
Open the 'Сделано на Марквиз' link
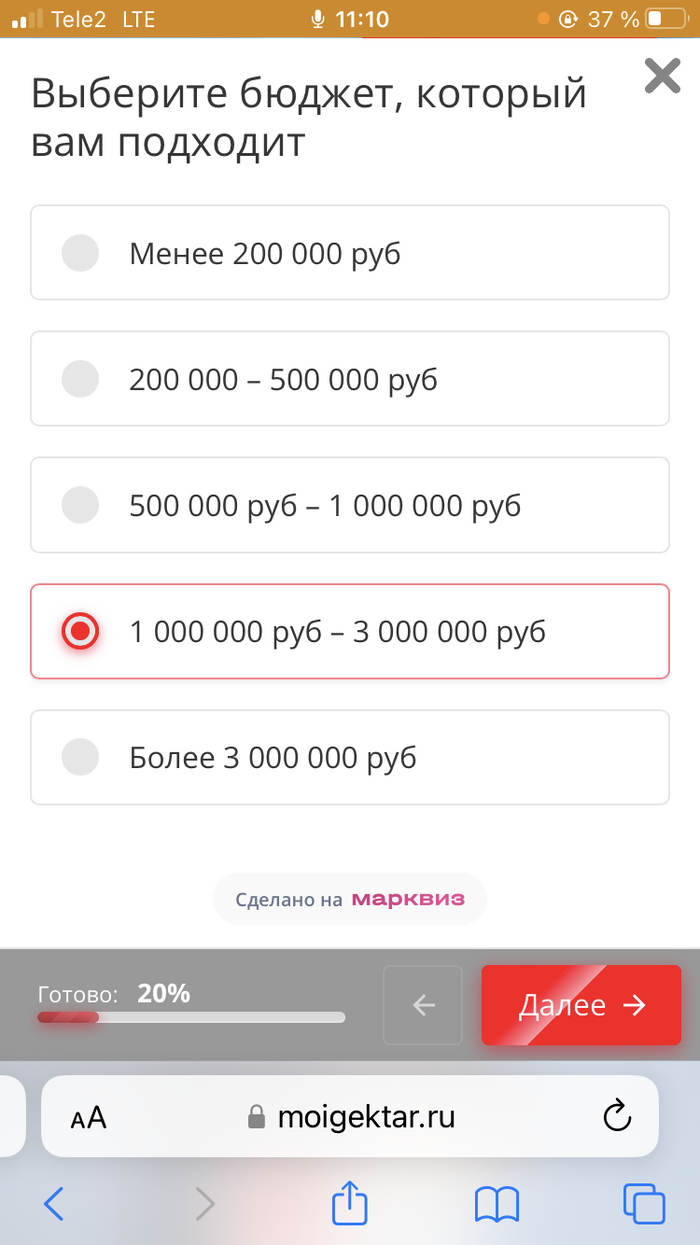[x=350, y=899]
